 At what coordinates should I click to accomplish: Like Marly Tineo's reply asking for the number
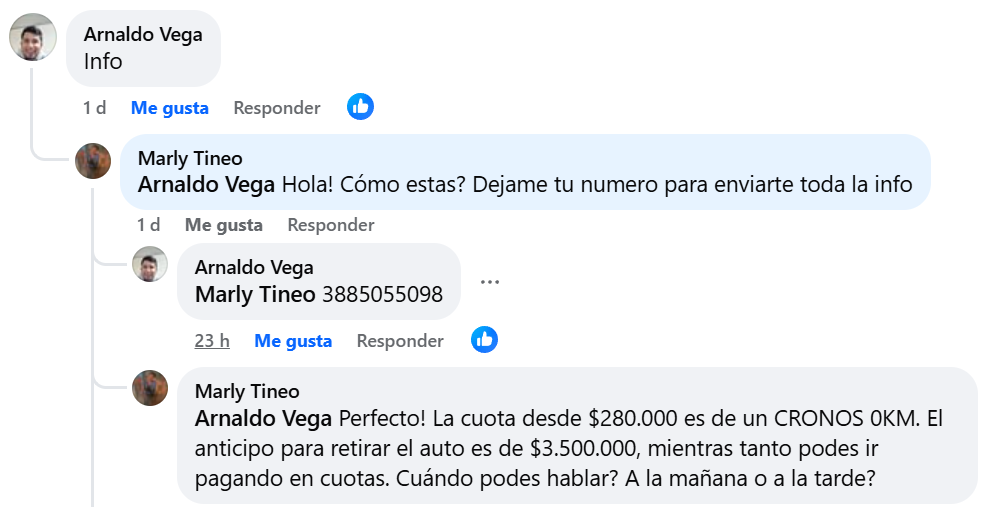click(x=223, y=225)
